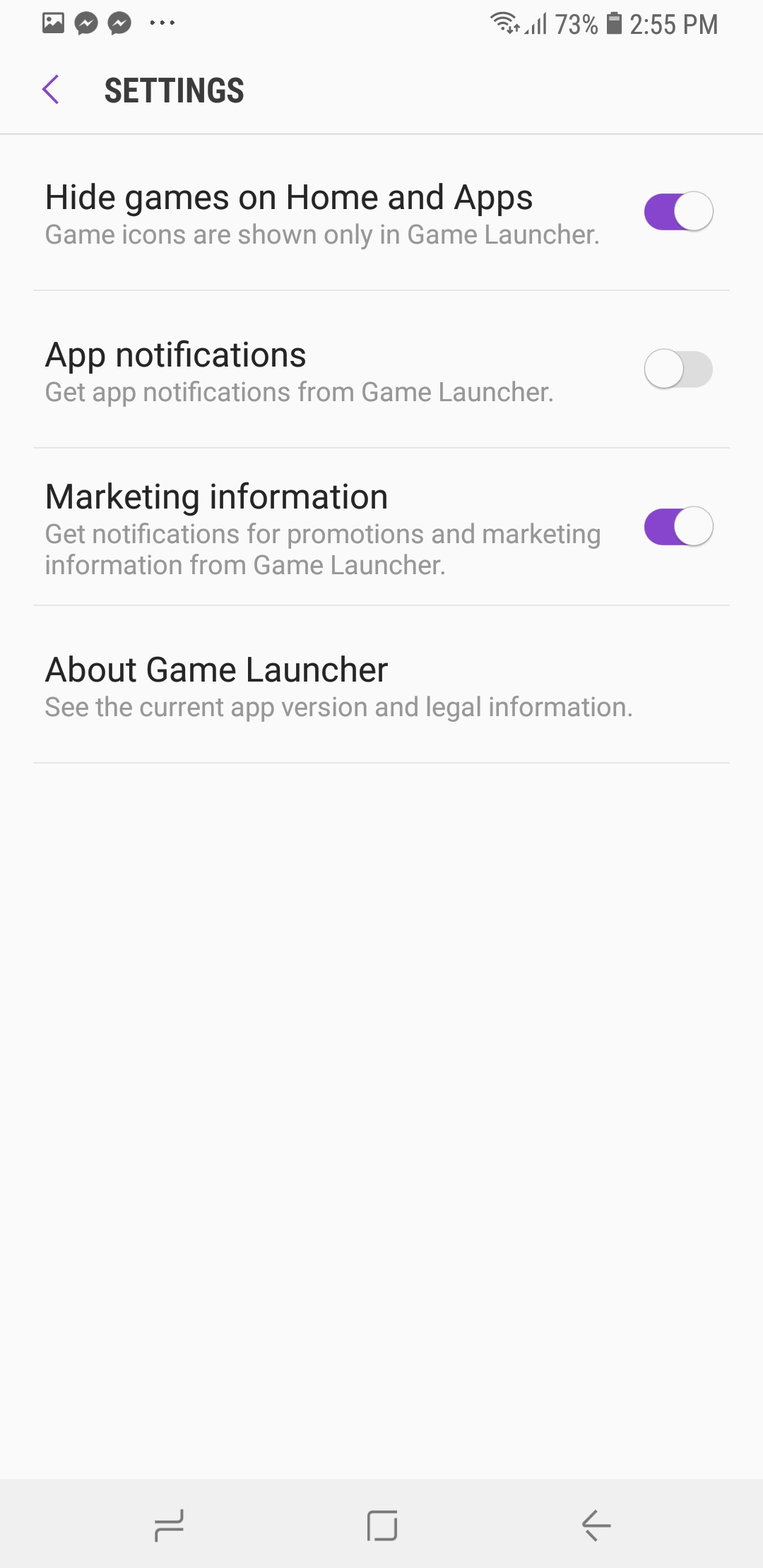The height and width of the screenshot is (1568, 763).
Task: Enable App notifications from Game Launcher
Action: tap(678, 369)
